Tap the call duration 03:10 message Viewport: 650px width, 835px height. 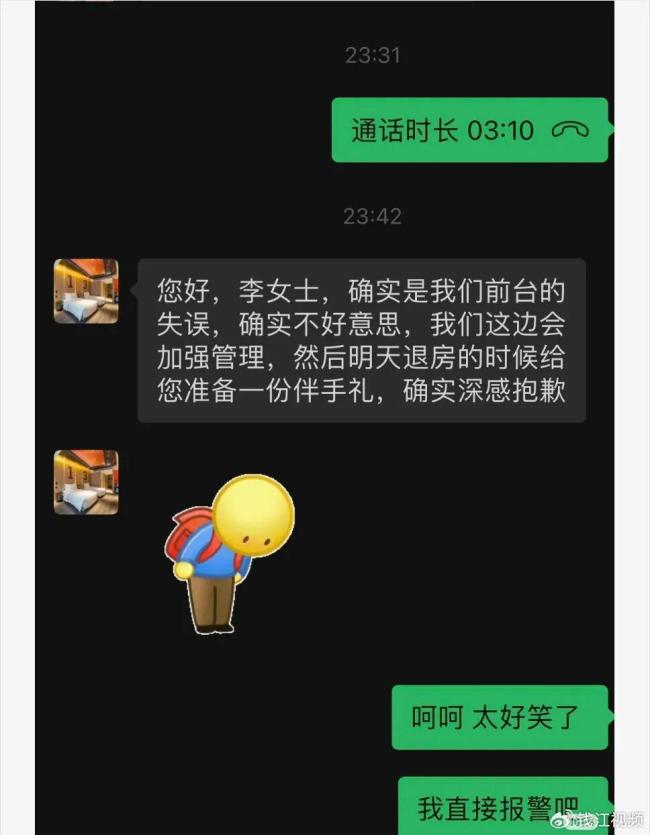[x=469, y=130]
